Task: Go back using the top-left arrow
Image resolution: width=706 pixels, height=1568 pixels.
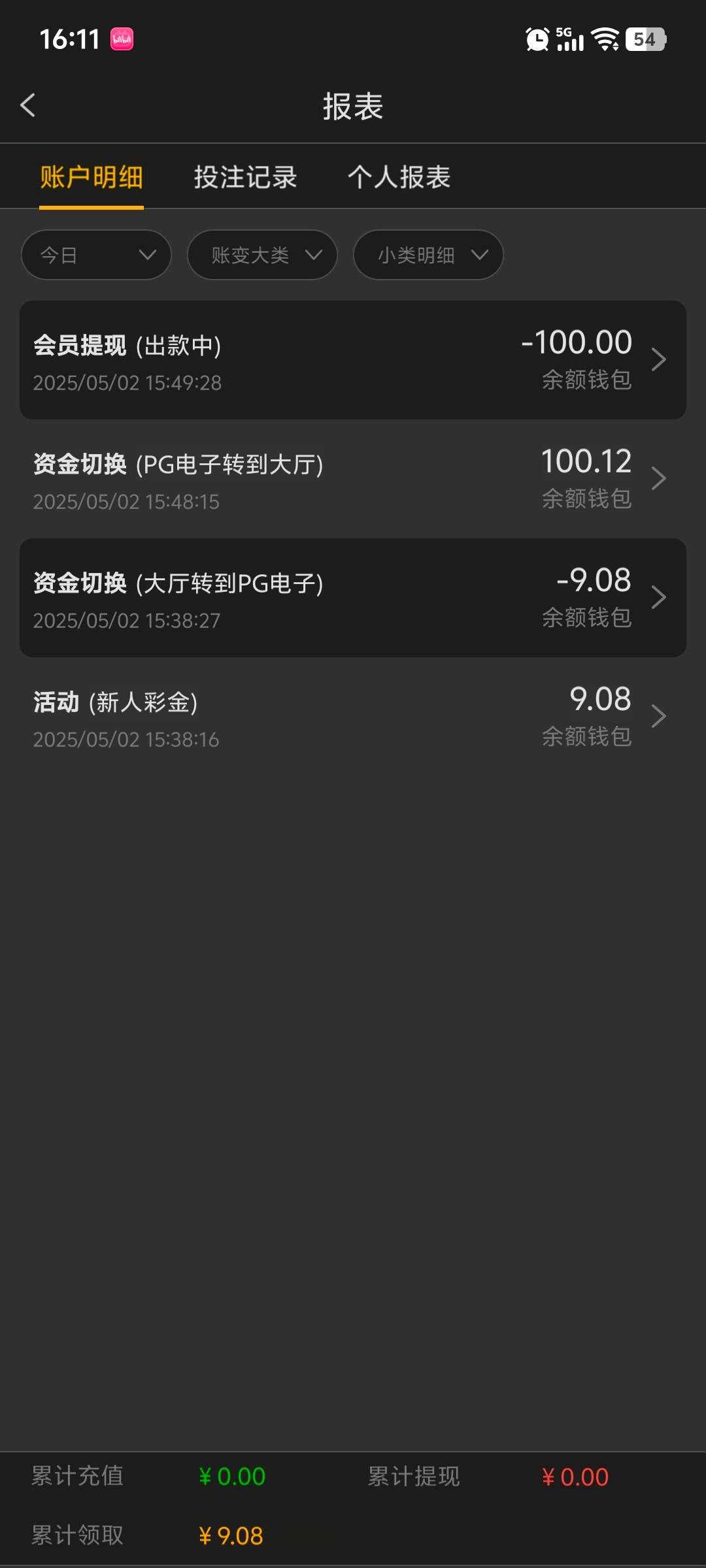Action: [x=27, y=105]
